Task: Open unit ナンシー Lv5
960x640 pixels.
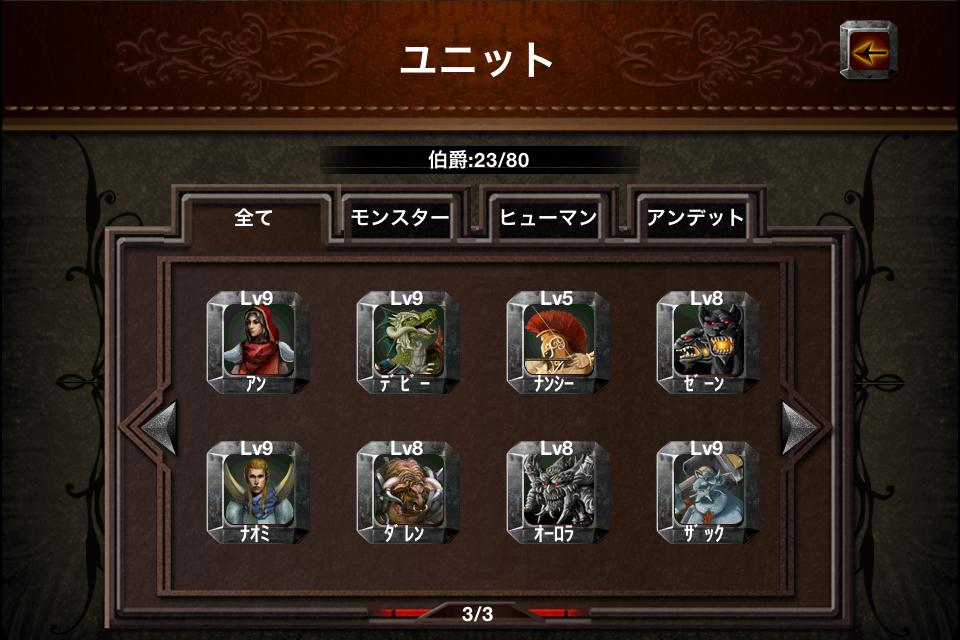Action: coord(558,342)
